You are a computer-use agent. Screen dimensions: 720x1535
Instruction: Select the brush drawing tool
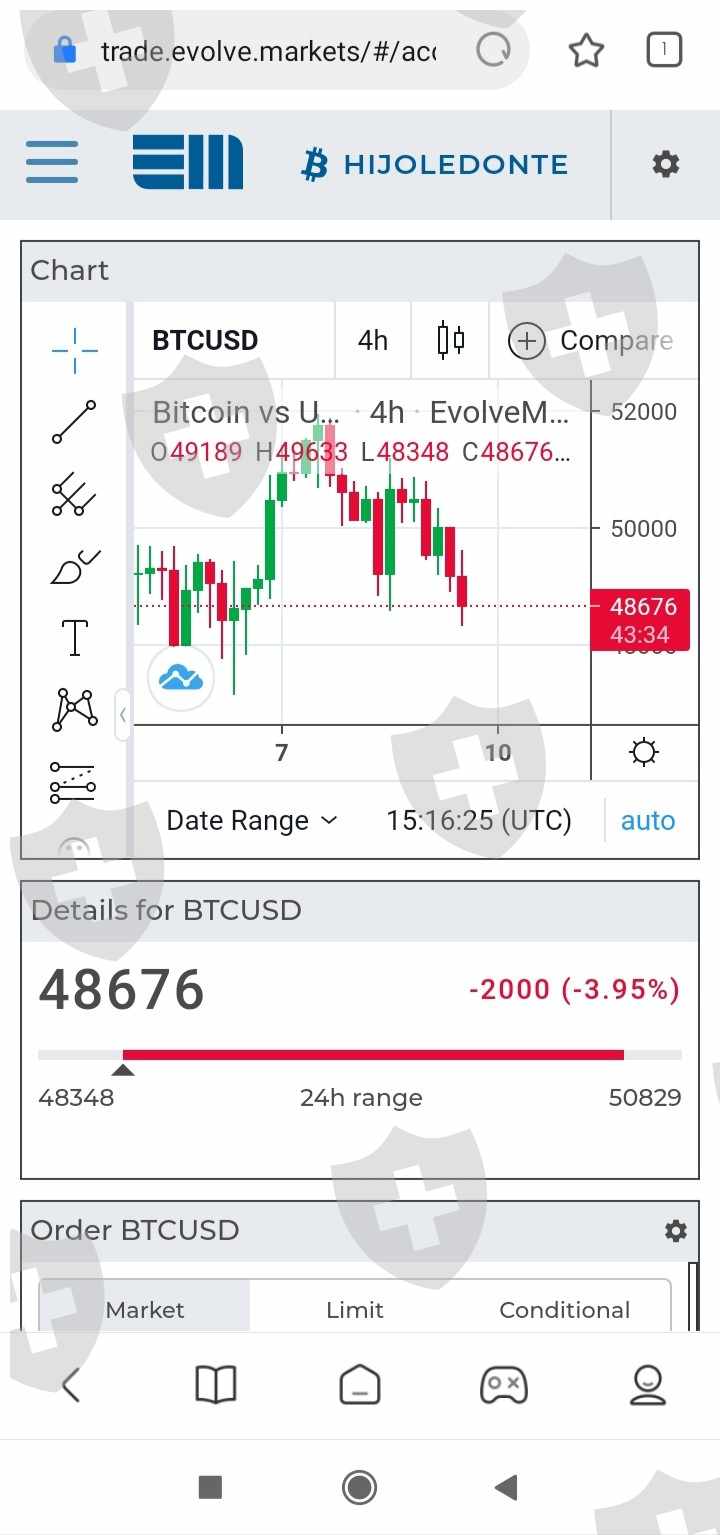tap(74, 567)
